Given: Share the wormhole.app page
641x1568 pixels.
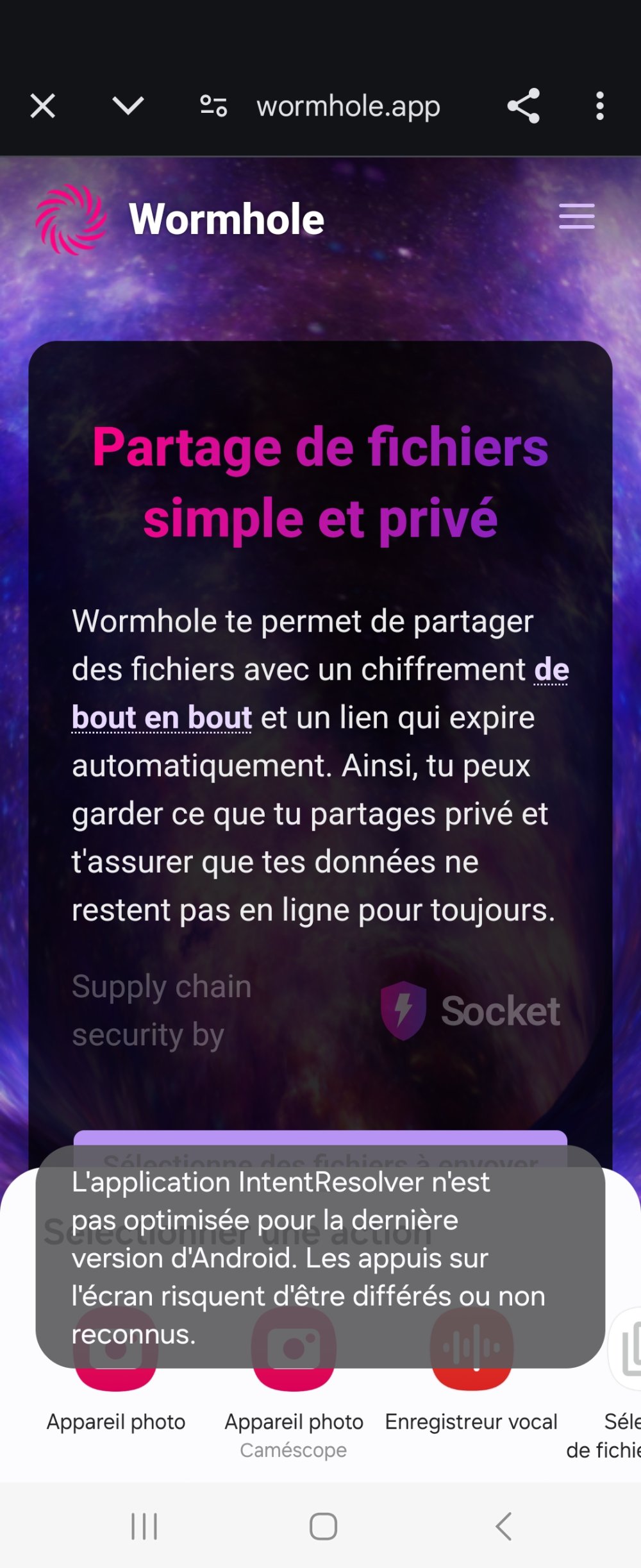Looking at the screenshot, I should (524, 106).
